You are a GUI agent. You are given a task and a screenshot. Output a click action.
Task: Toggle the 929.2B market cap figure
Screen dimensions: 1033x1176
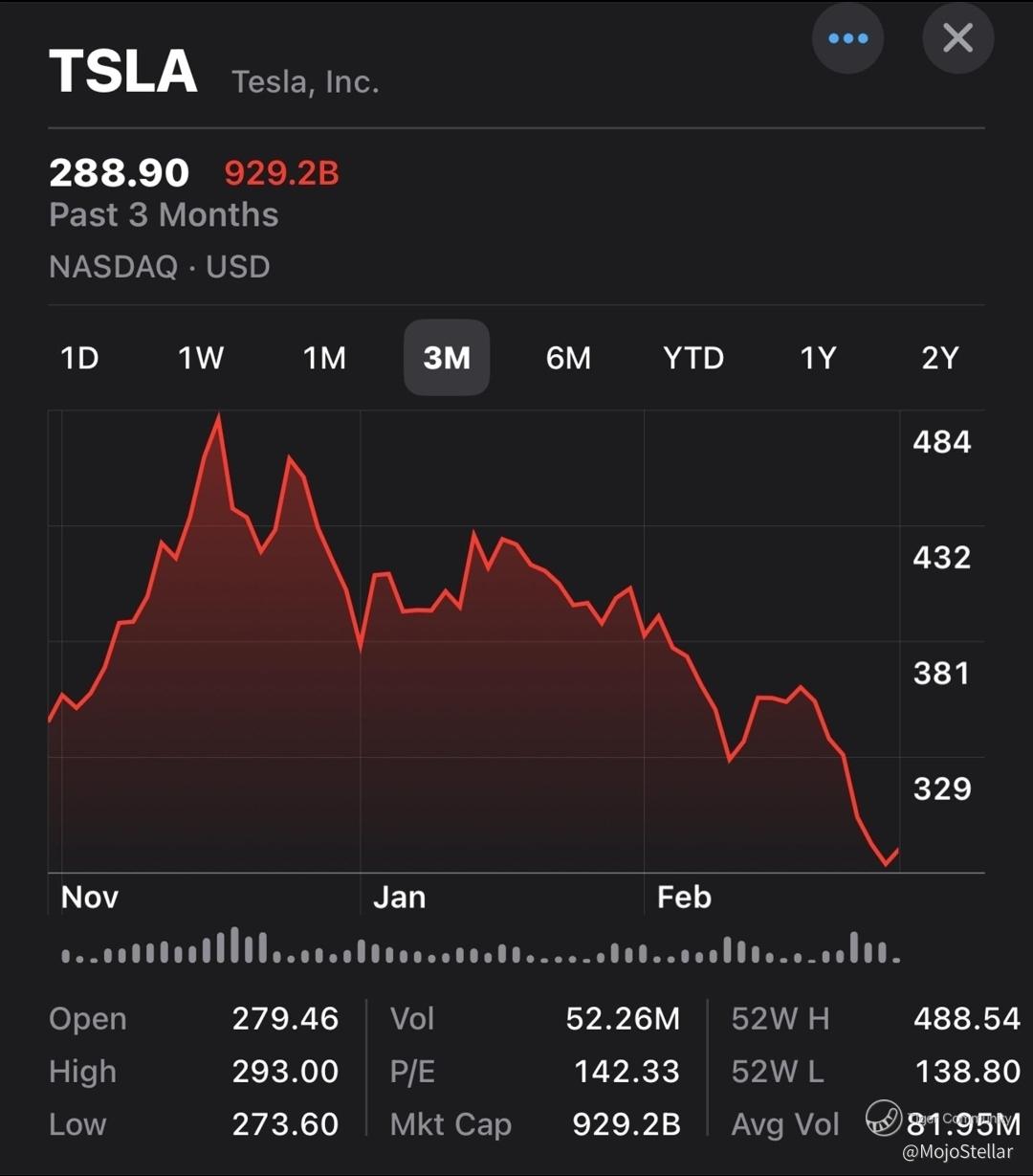coord(281,173)
